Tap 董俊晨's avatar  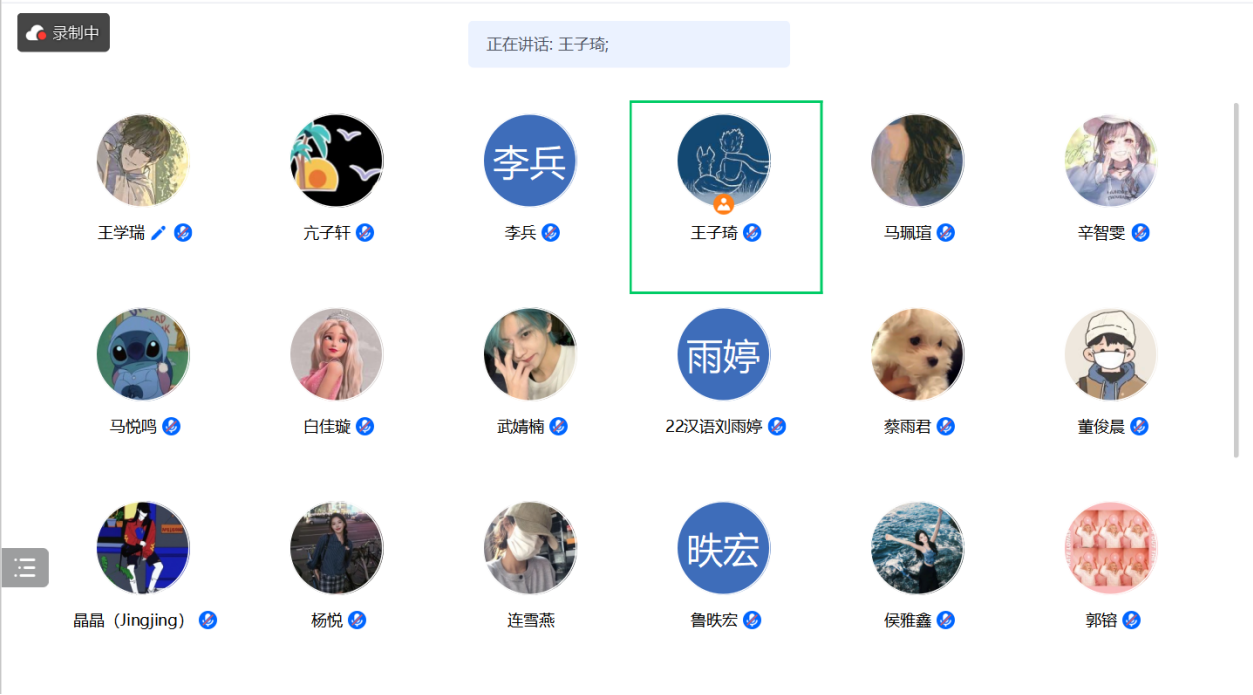1111,355
